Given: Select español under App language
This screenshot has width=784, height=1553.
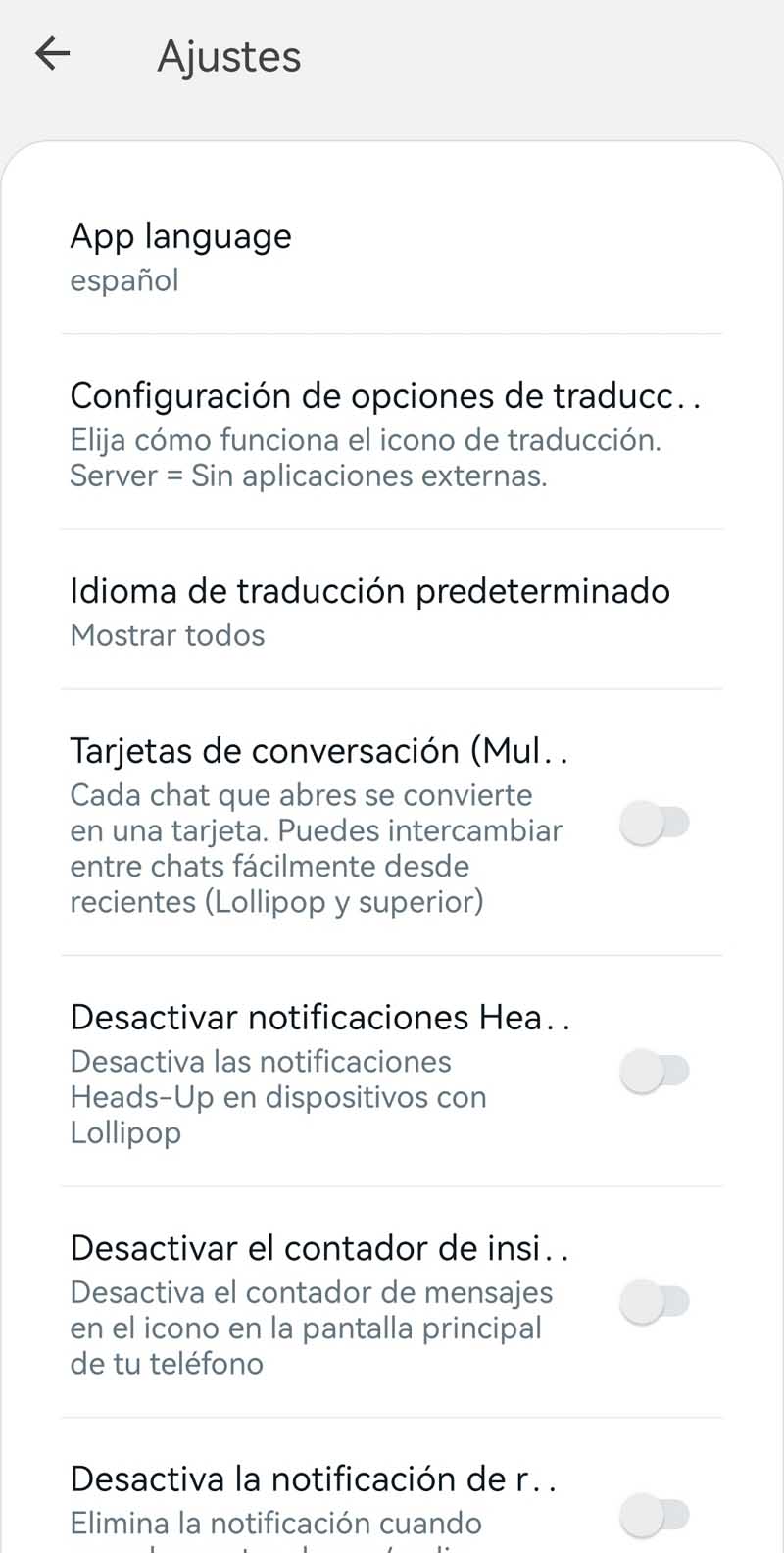Looking at the screenshot, I should click(123, 281).
